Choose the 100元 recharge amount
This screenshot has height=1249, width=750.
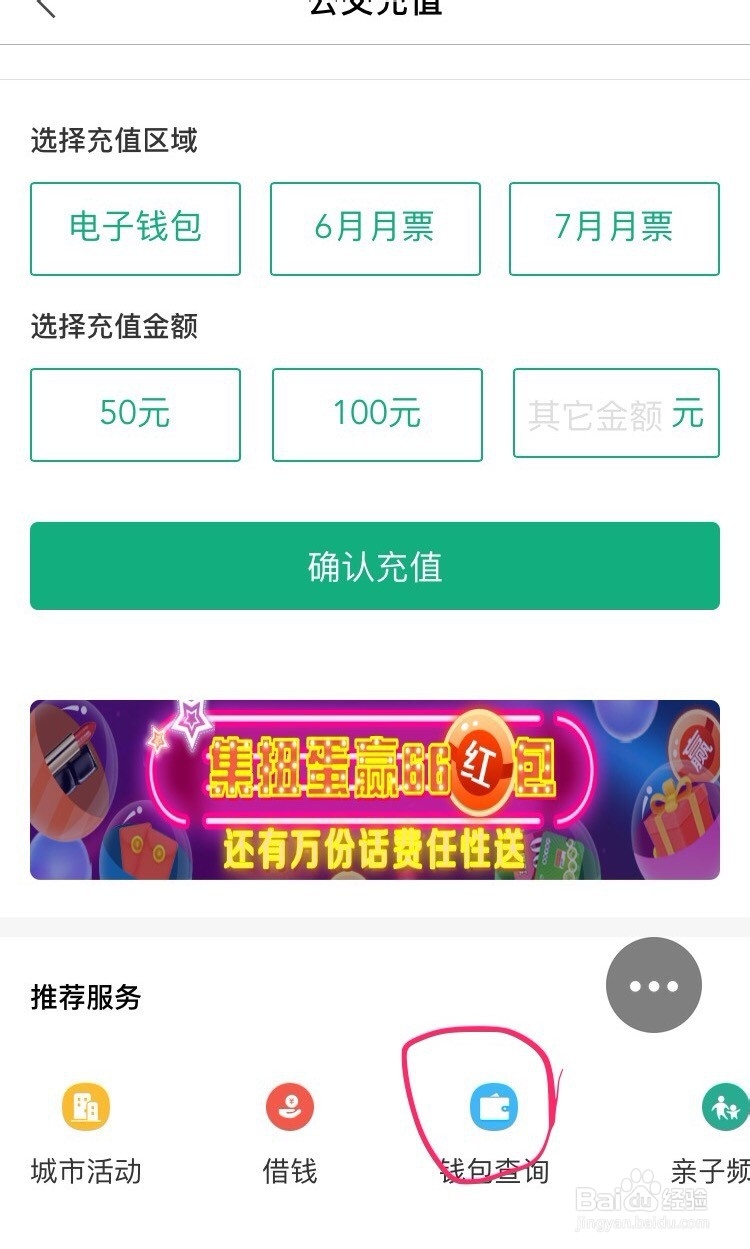[x=375, y=414]
